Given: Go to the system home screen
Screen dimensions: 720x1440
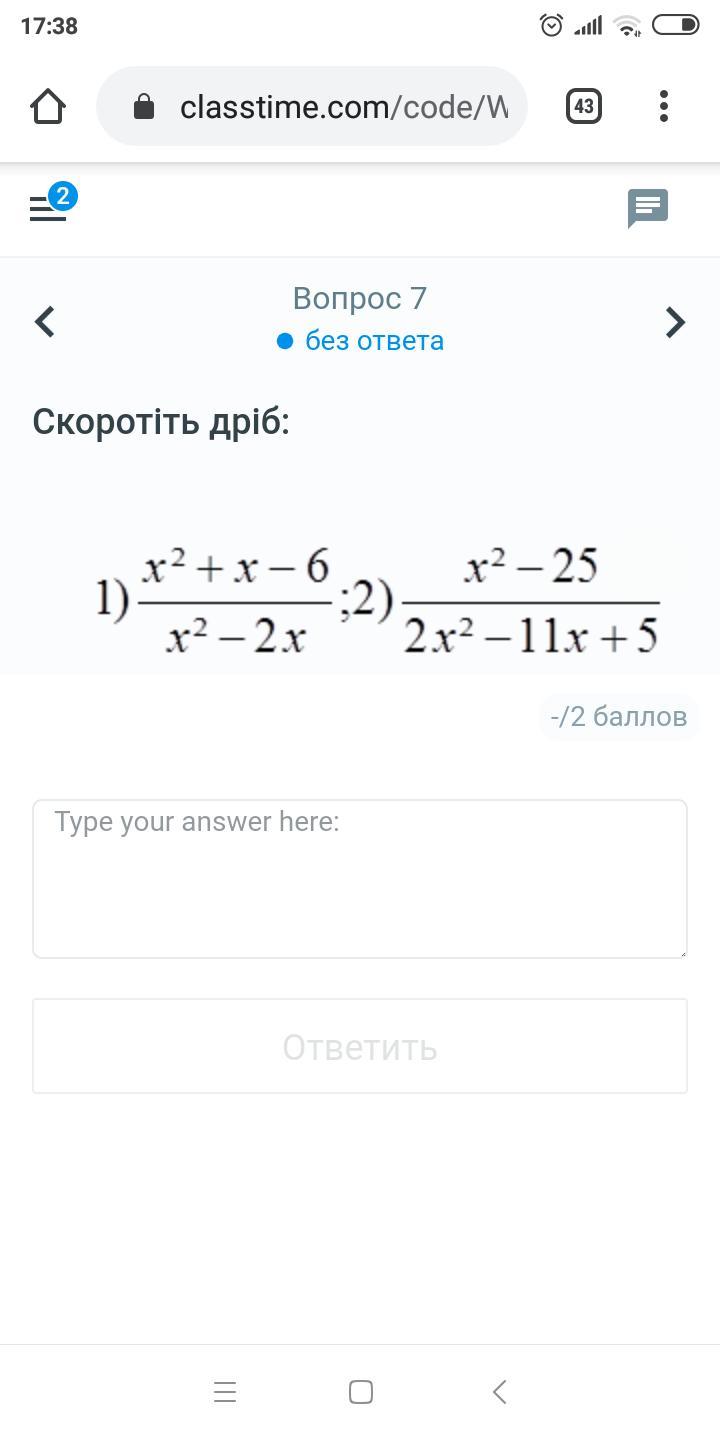Looking at the screenshot, I should [361, 1391].
